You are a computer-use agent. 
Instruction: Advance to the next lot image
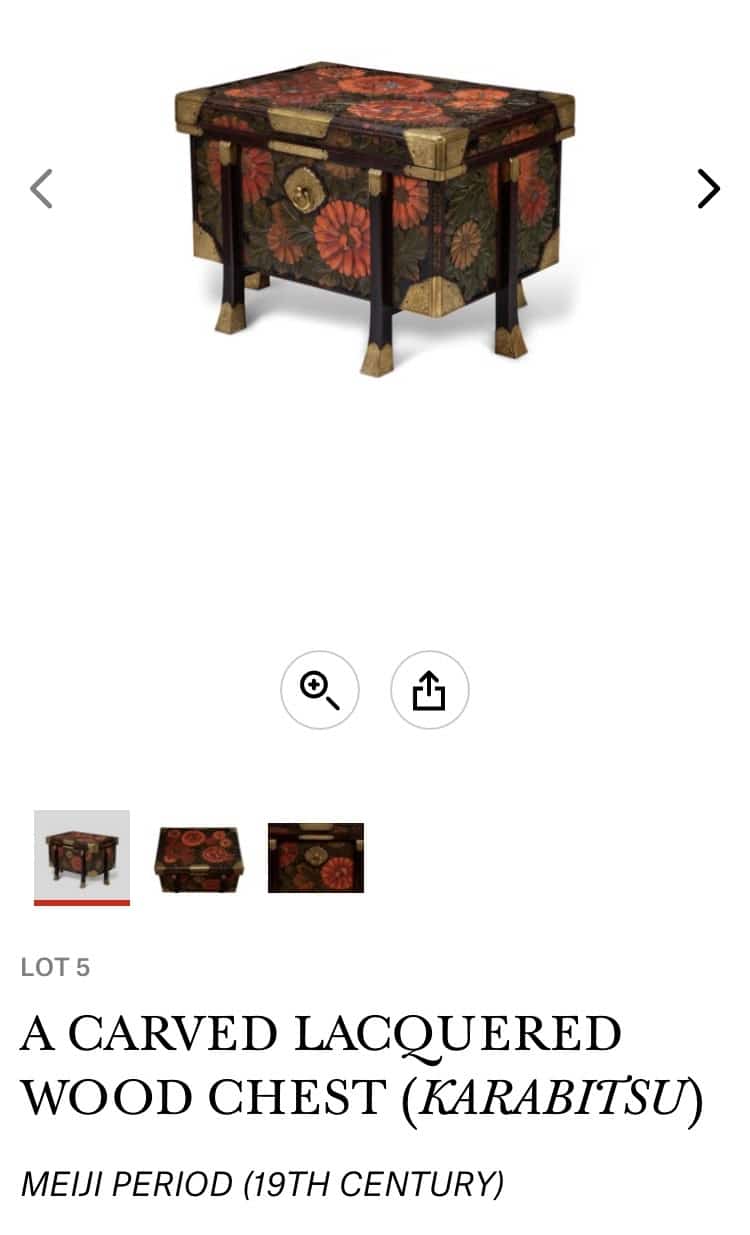pos(708,188)
